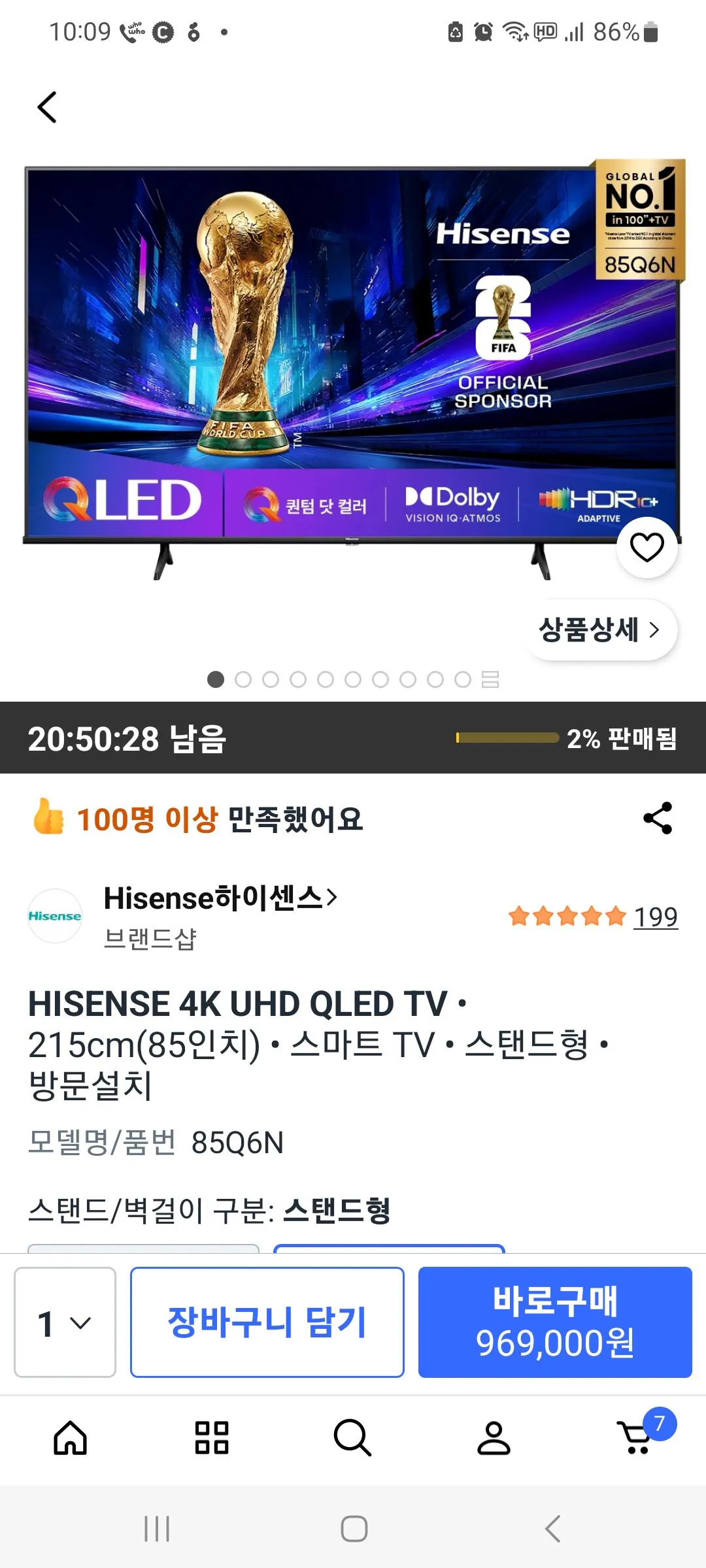Open the 199 review count link

(657, 917)
